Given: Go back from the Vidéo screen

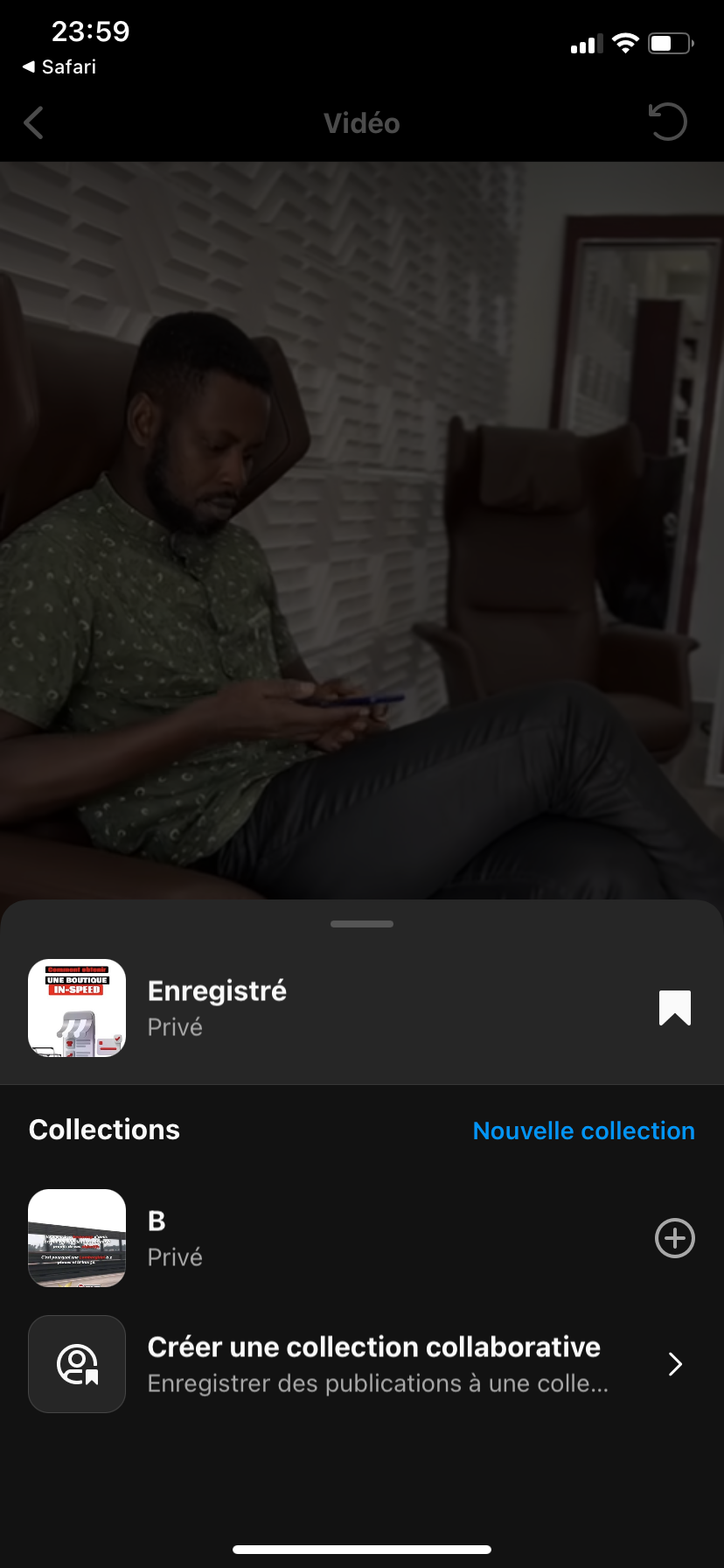Looking at the screenshot, I should [33, 123].
